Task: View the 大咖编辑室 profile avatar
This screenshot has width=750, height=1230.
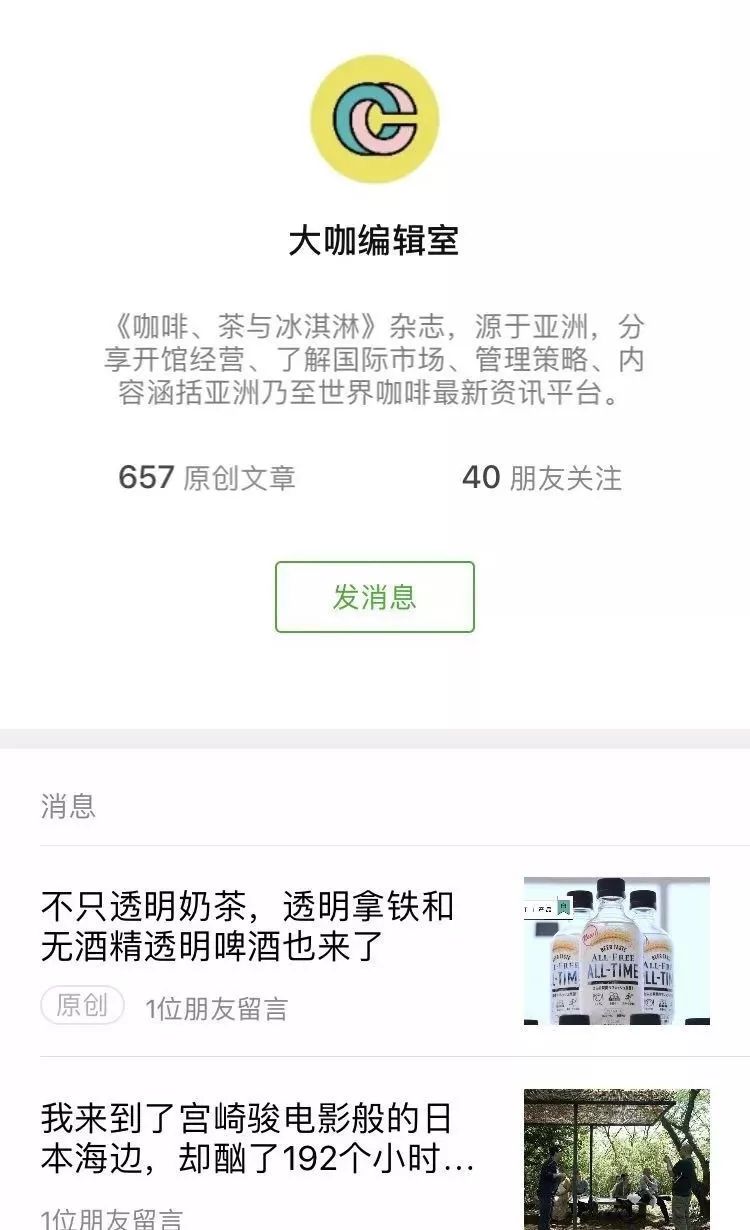Action: 375,119
